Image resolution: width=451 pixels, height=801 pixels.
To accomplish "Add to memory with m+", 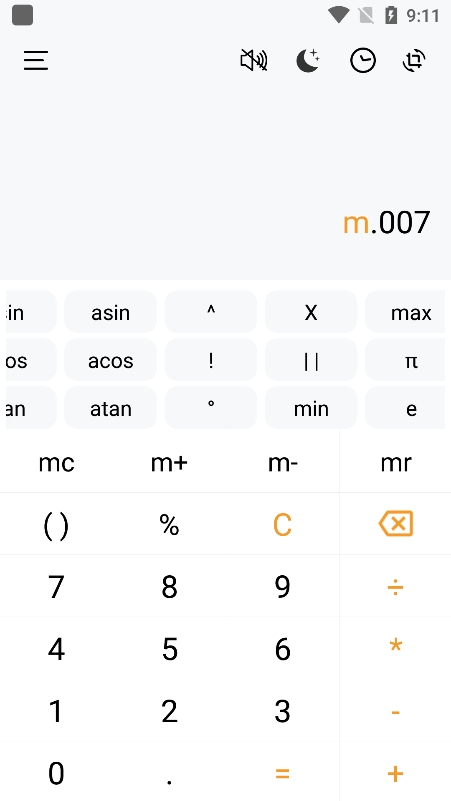I will [x=169, y=462].
